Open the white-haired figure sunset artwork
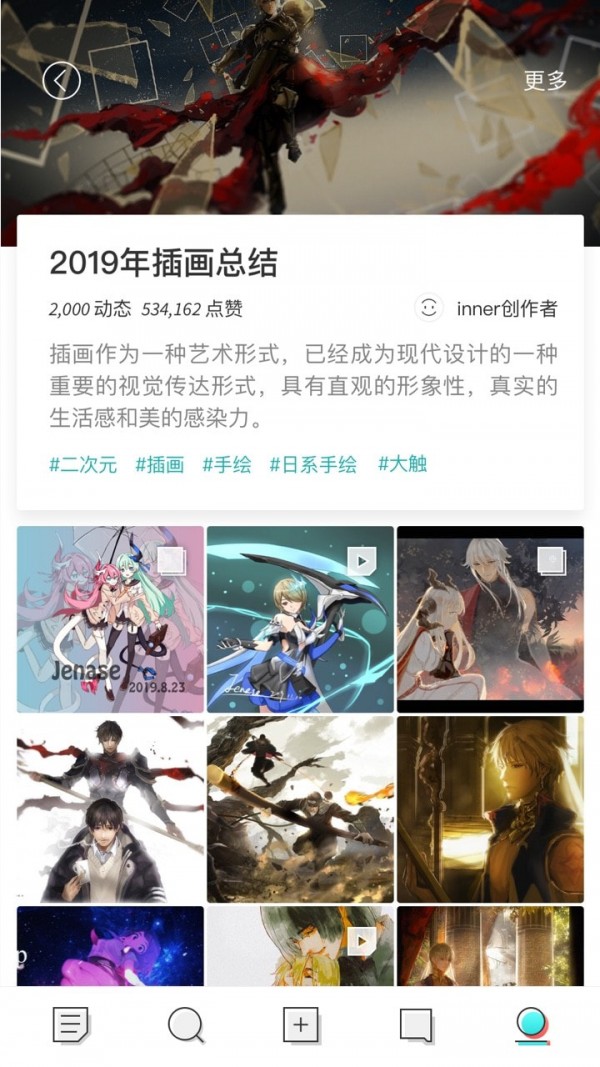The width and height of the screenshot is (600, 1067). coord(490,619)
